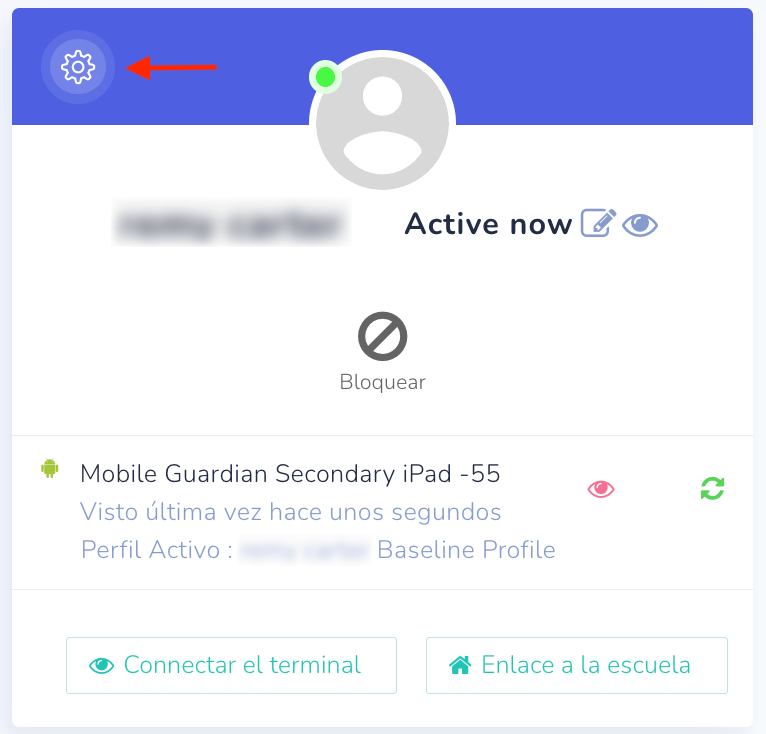The image size is (766, 734).
Task: Open Mobile Guardian Secondary iPad -55 device
Action: pyautogui.click(x=290, y=474)
